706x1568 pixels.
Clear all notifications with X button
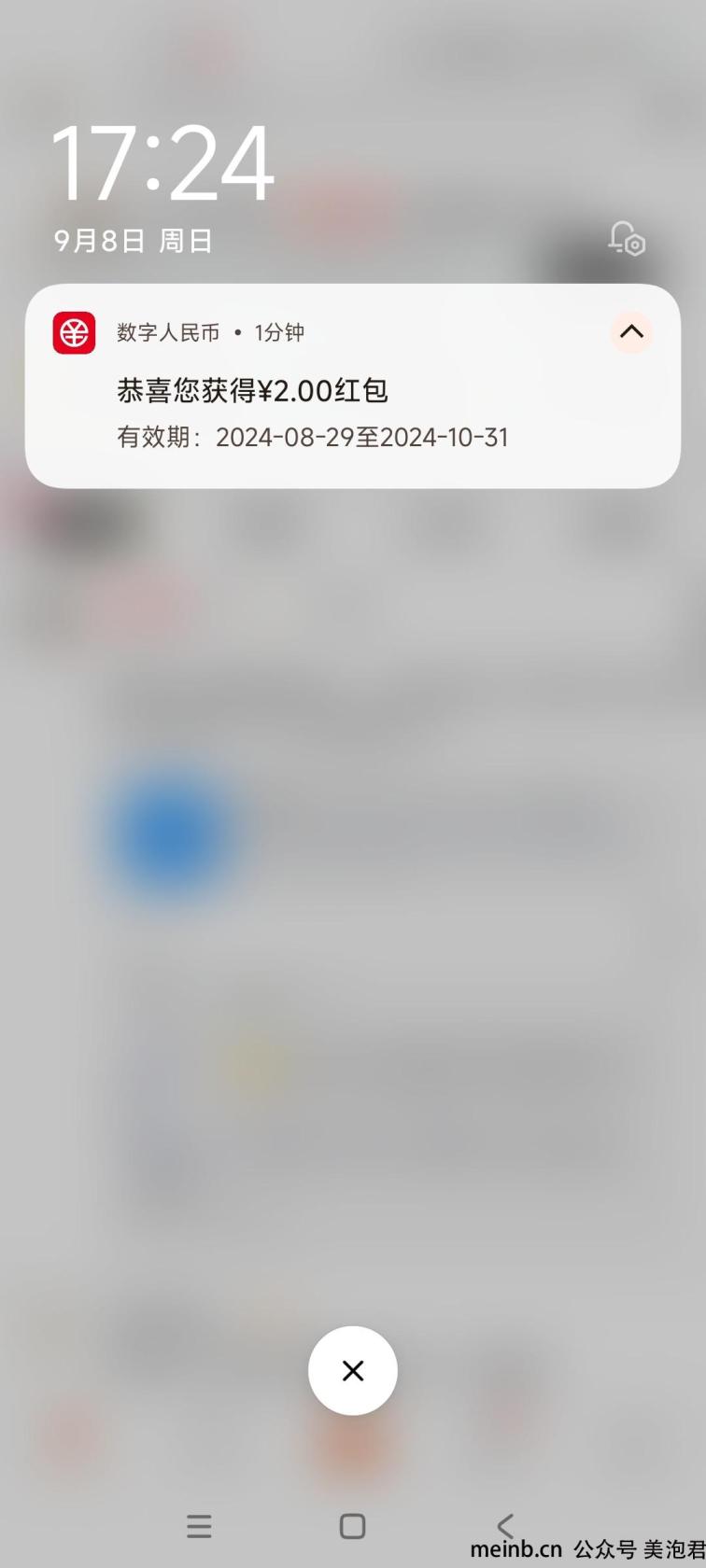pyautogui.click(x=353, y=1370)
